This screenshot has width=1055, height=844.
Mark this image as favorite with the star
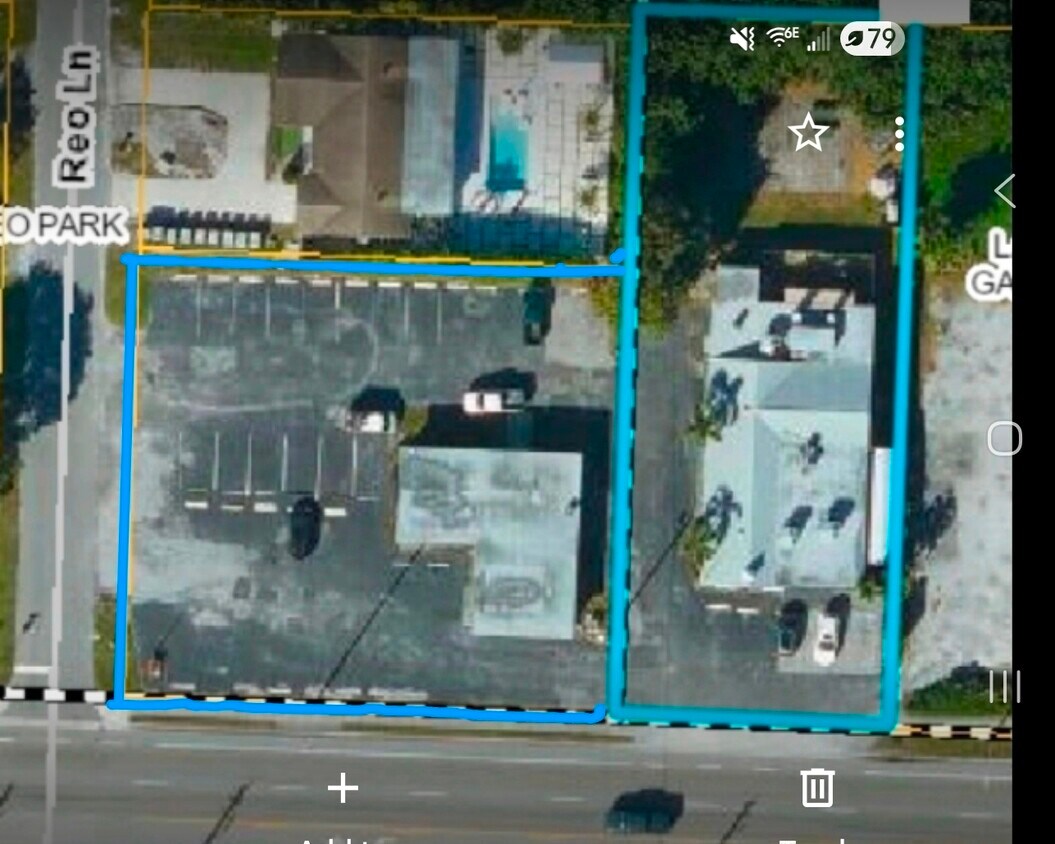click(x=807, y=132)
